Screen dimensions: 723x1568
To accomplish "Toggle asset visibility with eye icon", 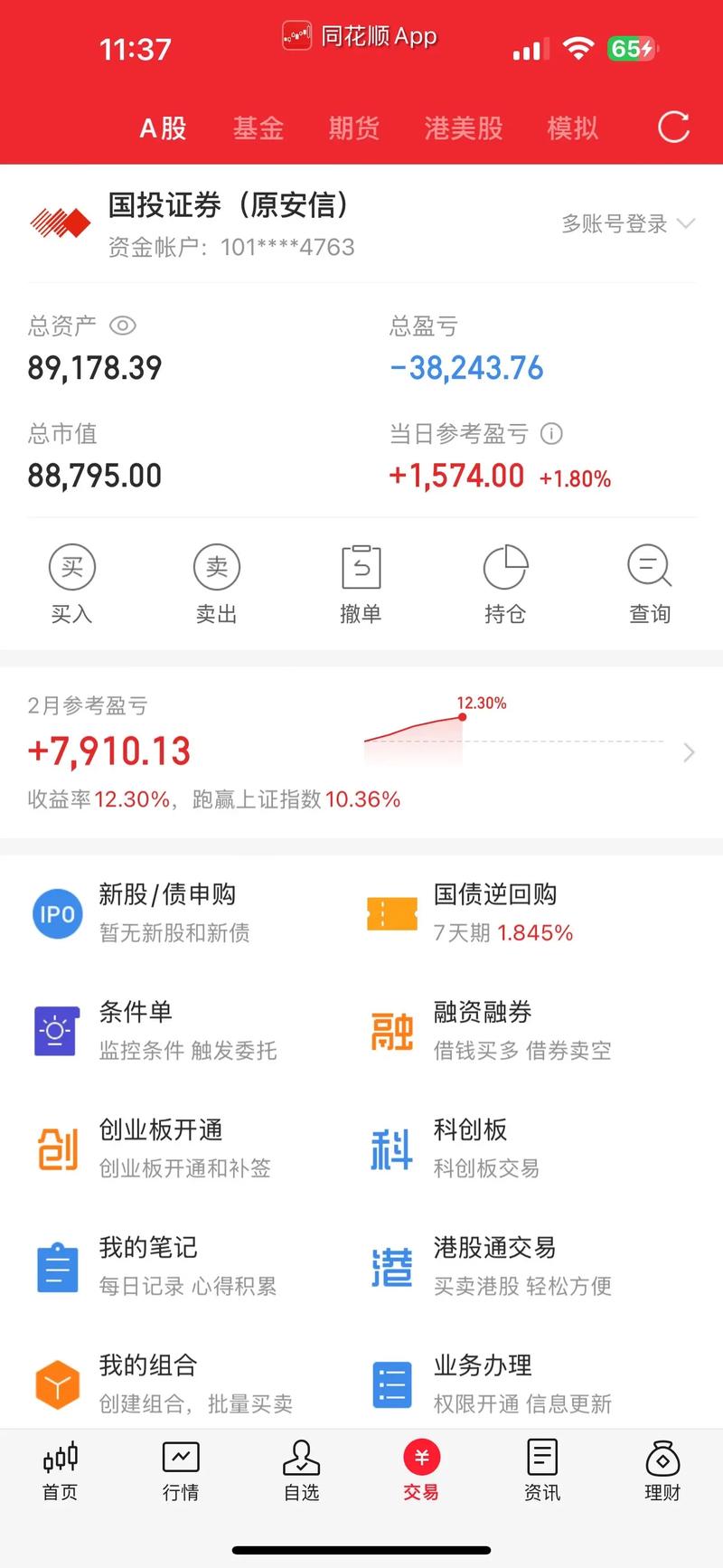I will tap(124, 326).
